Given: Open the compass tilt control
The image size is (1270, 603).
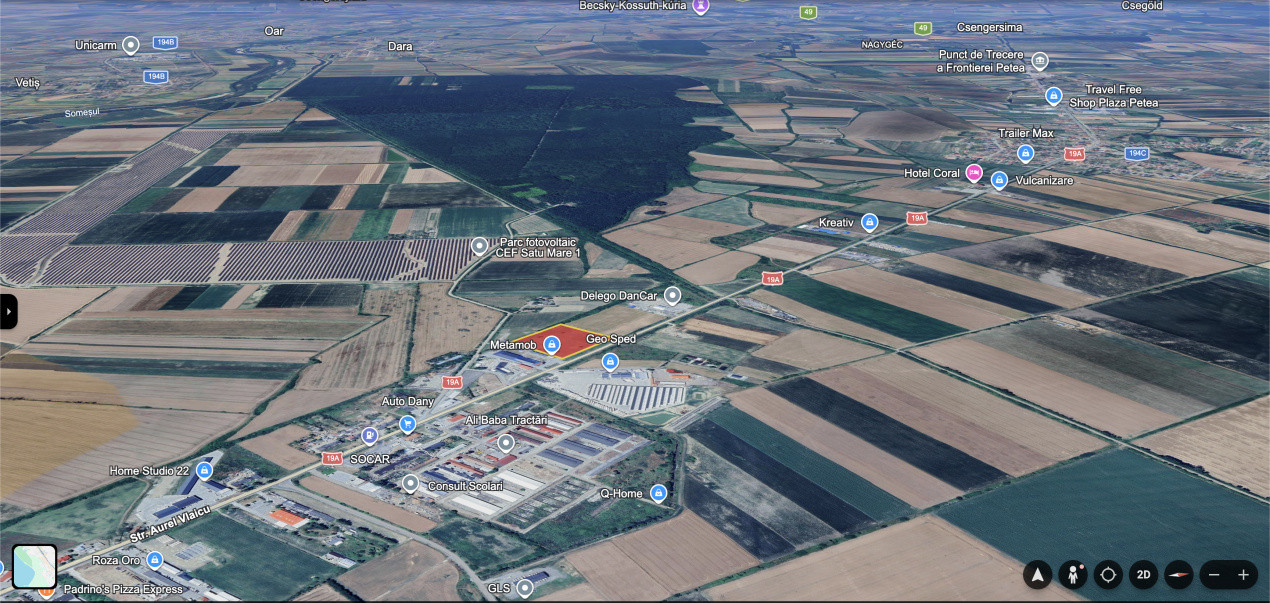Looking at the screenshot, I should [x=1179, y=575].
